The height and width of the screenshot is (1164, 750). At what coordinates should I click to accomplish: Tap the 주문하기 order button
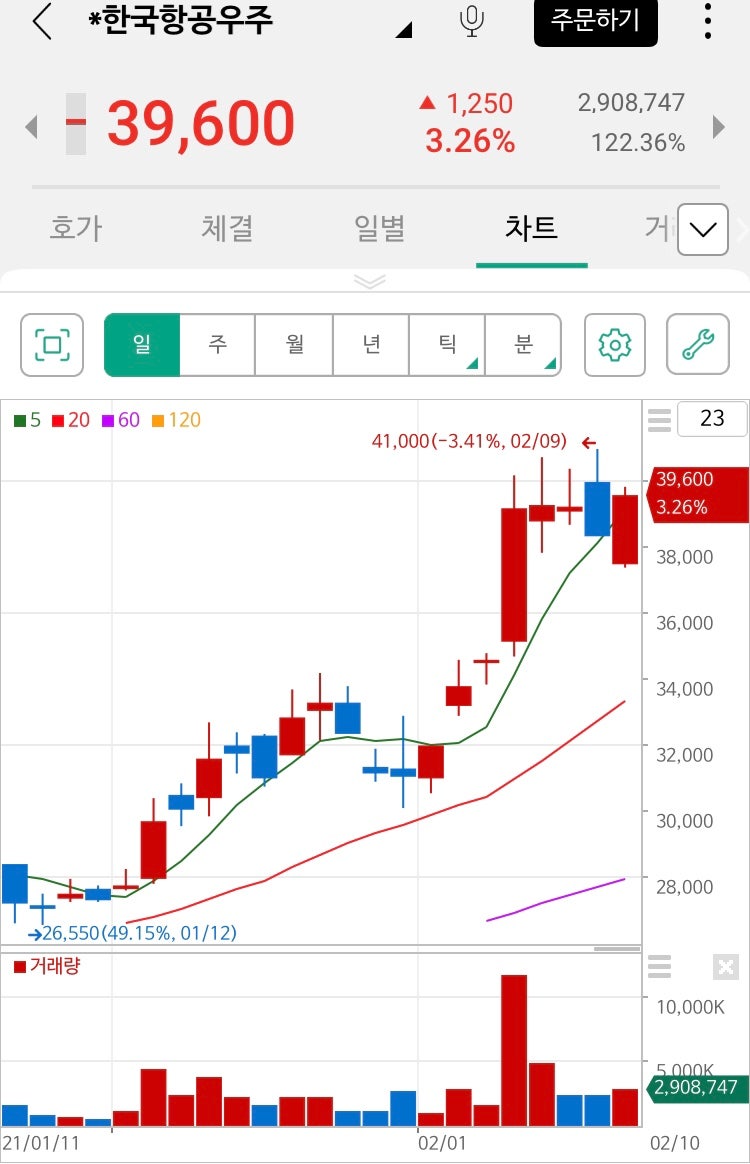coord(595,22)
